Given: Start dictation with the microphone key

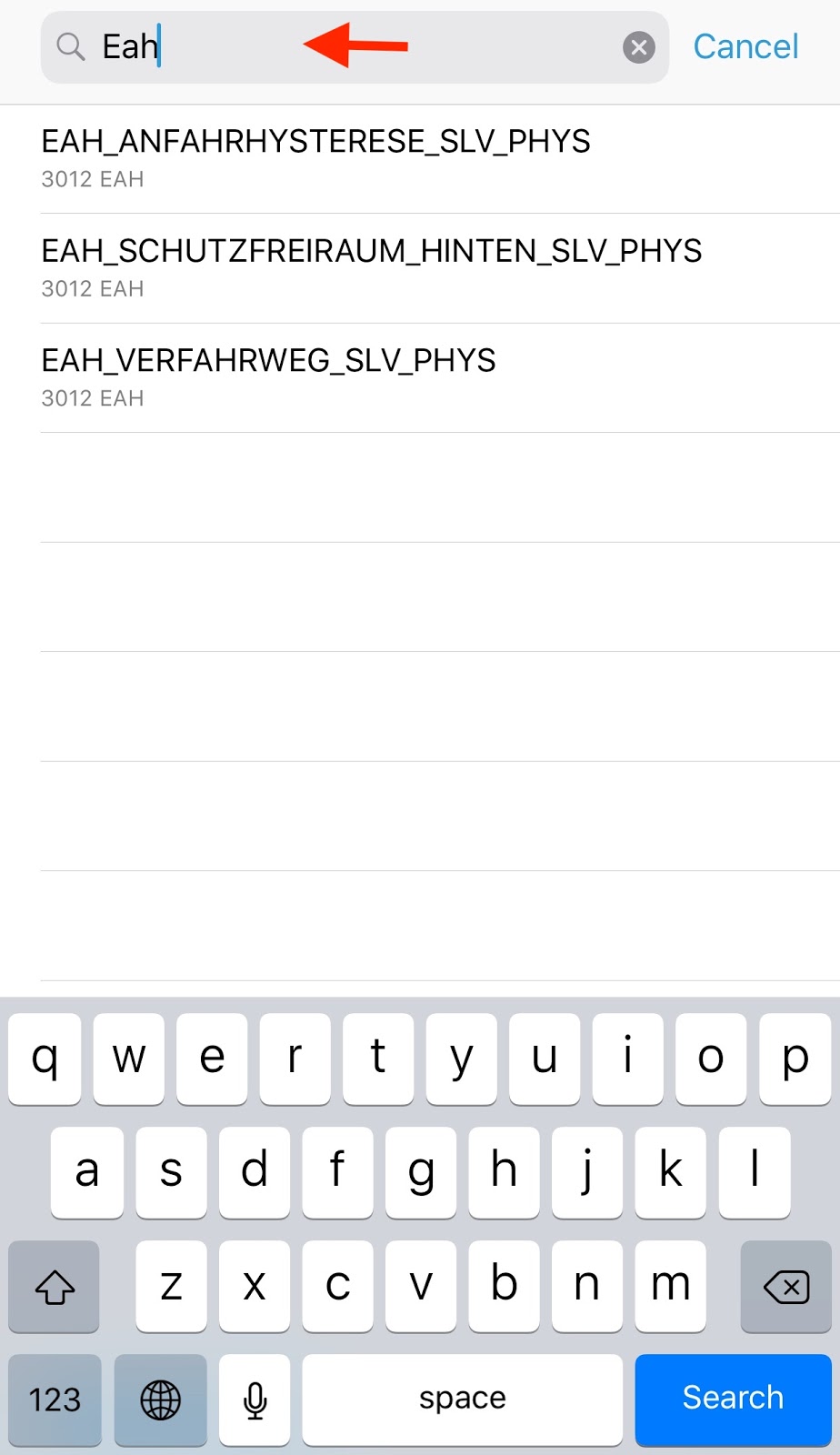Looking at the screenshot, I should (x=255, y=1399).
